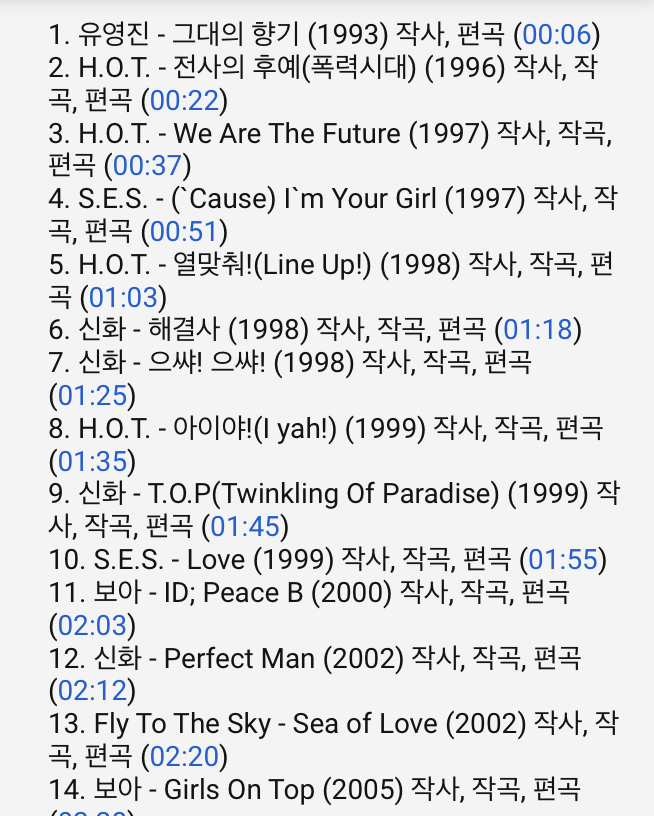654x816 pixels.
Task: Open the 01:18 timestamp for 해결사
Action: tap(538, 330)
